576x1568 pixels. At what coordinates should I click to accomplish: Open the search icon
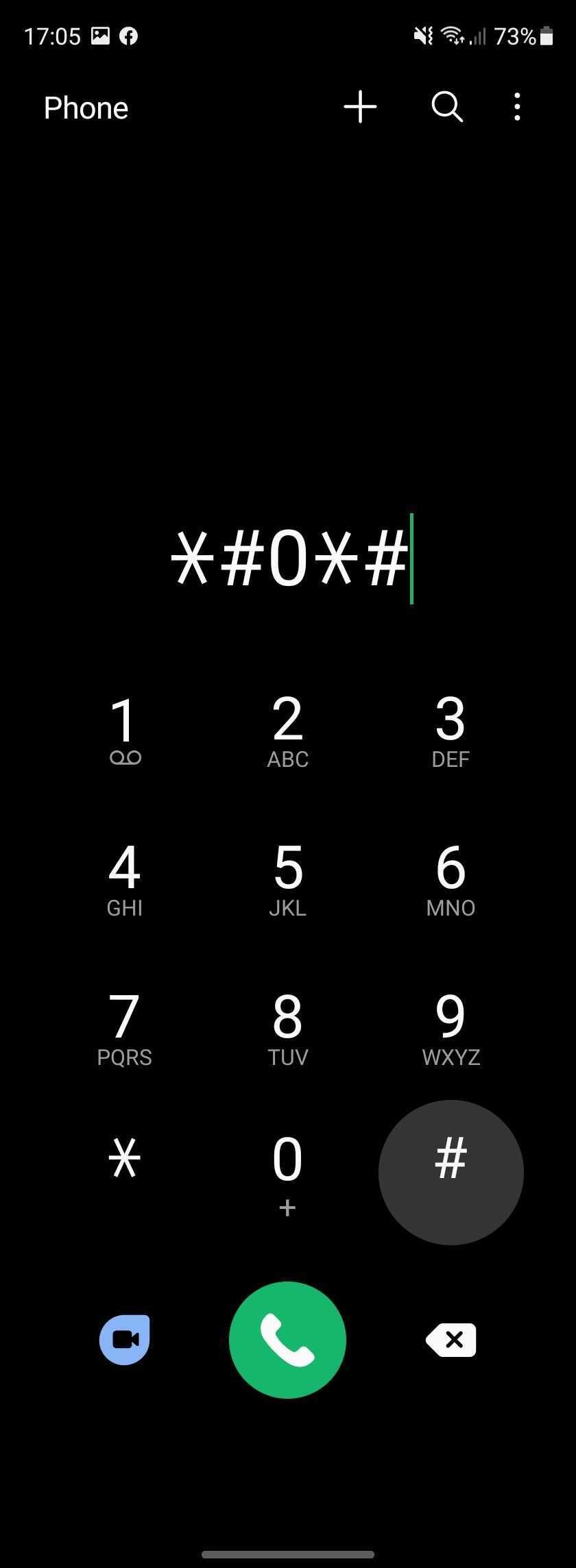[447, 108]
